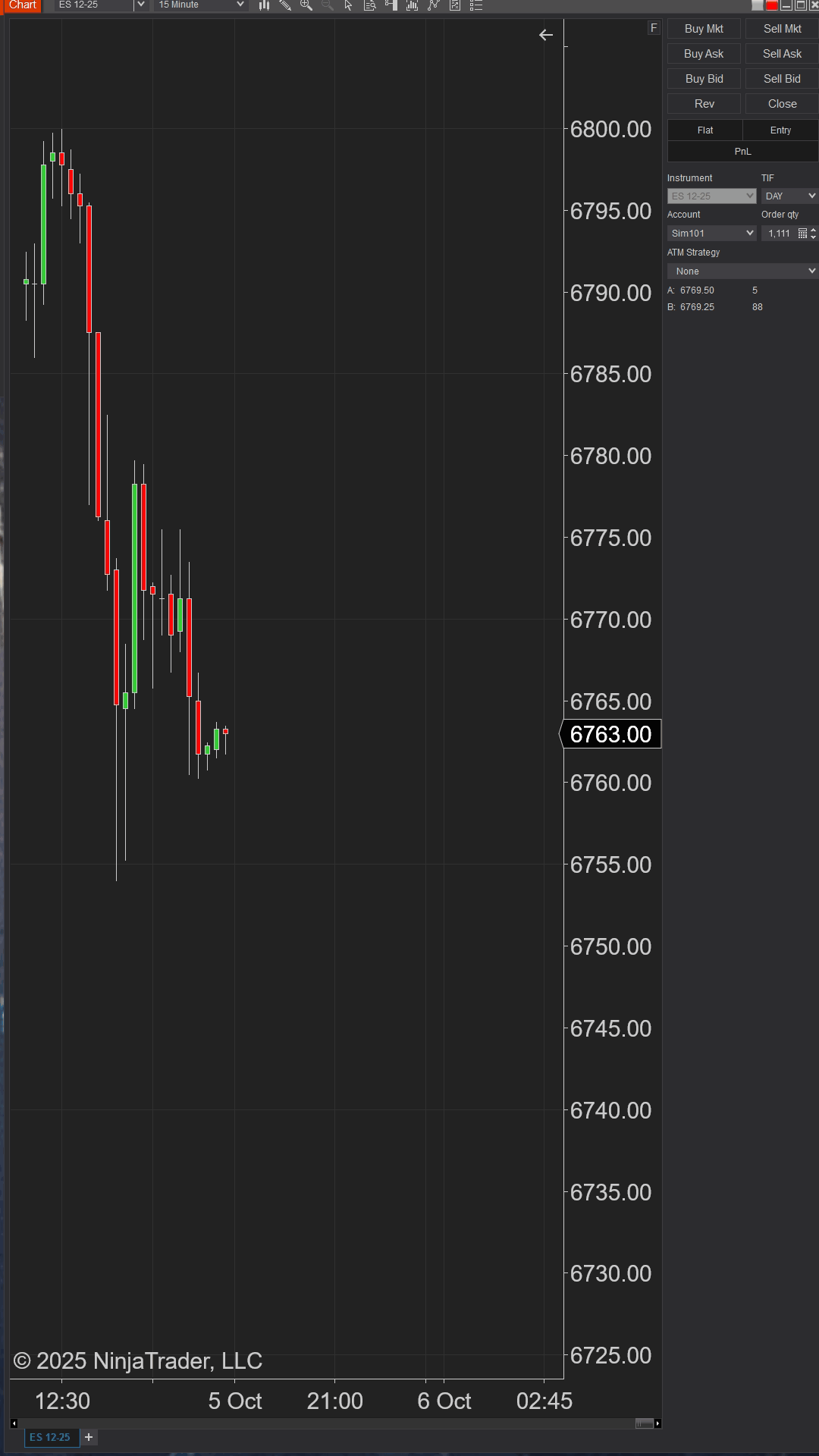This screenshot has width=819, height=1456.
Task: Place a Sell Ask order
Action: 782,54
